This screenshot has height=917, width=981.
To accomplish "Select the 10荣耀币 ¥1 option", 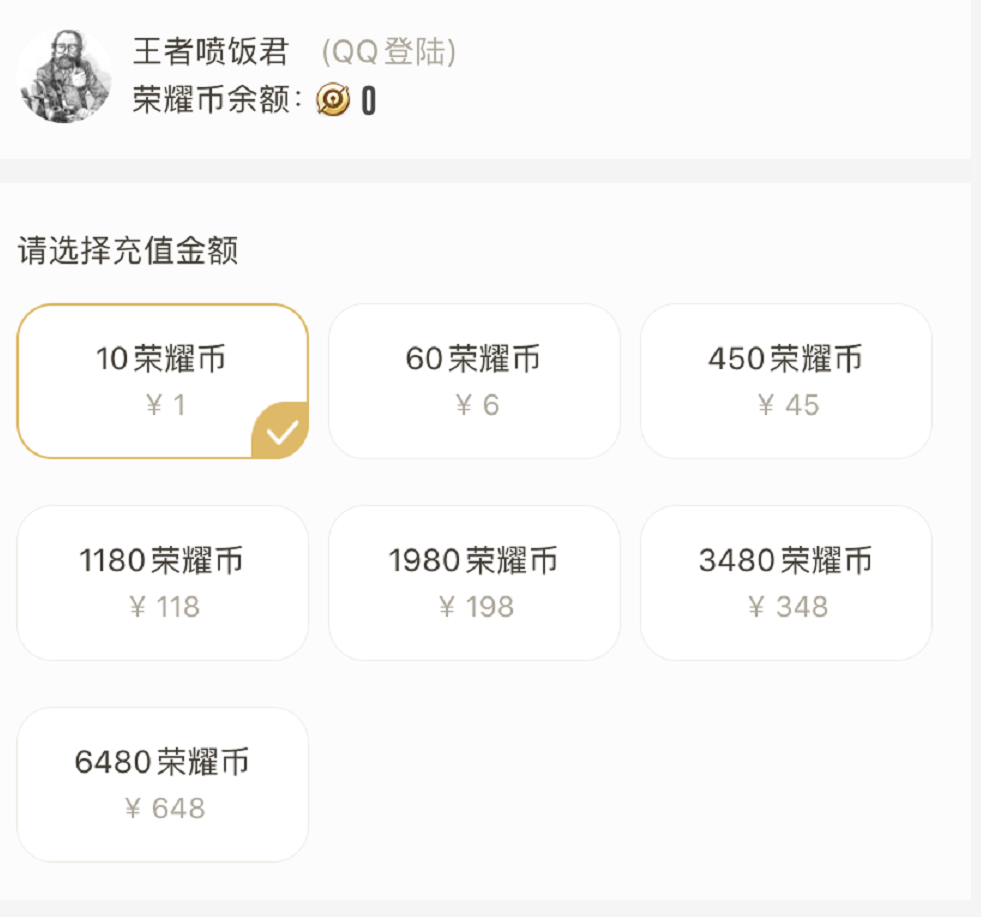I will coord(163,381).
